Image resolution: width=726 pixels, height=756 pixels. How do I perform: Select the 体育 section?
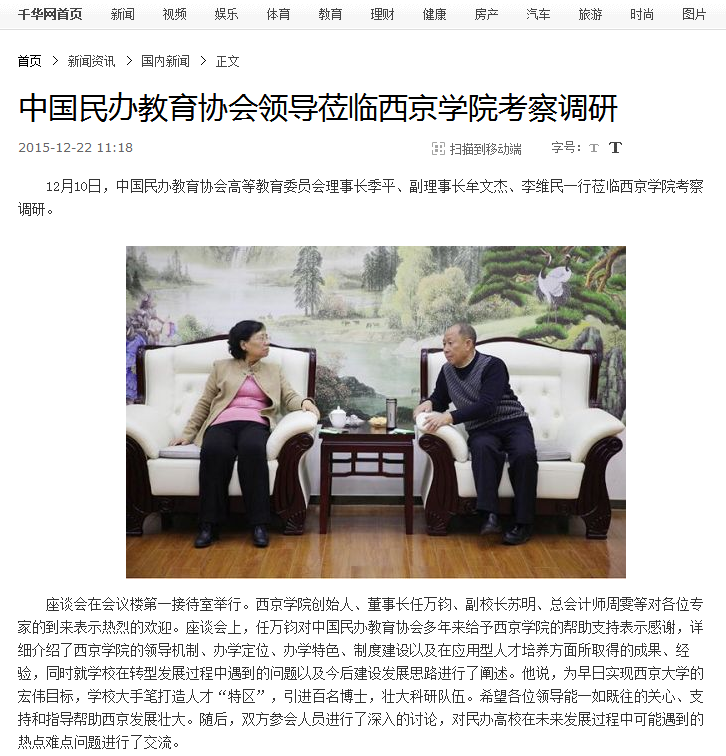[x=278, y=14]
